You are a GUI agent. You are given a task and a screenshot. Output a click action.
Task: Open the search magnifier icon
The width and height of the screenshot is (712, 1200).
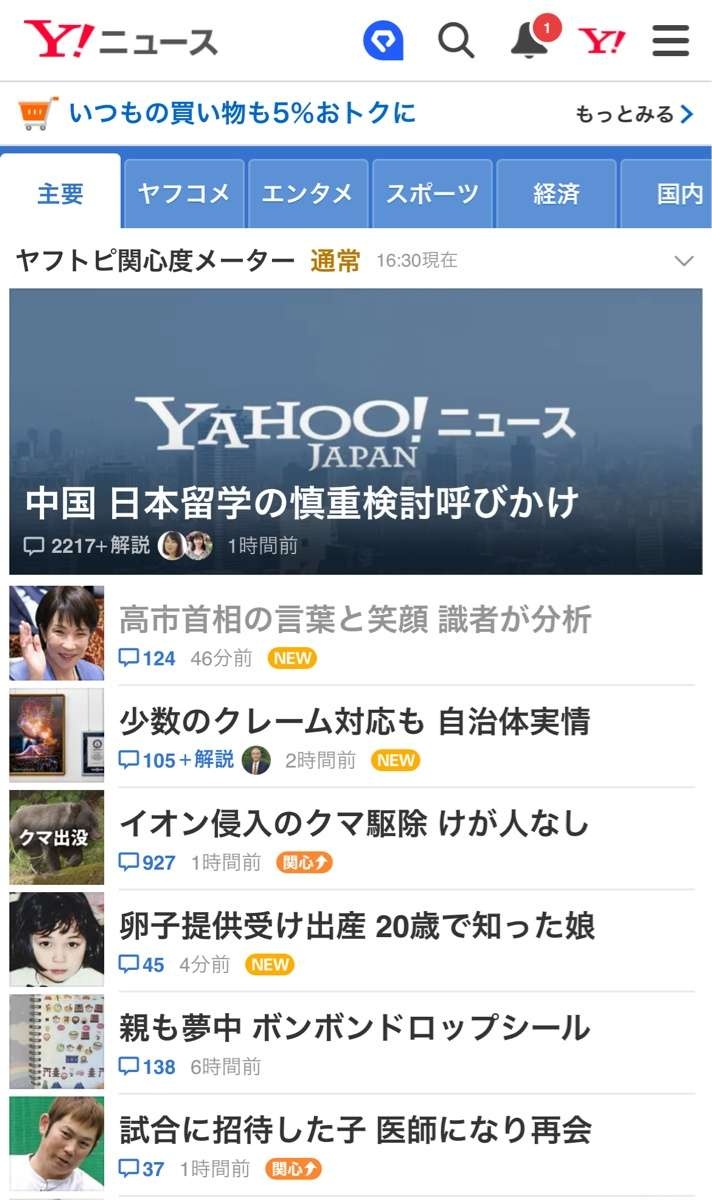[x=456, y=41]
